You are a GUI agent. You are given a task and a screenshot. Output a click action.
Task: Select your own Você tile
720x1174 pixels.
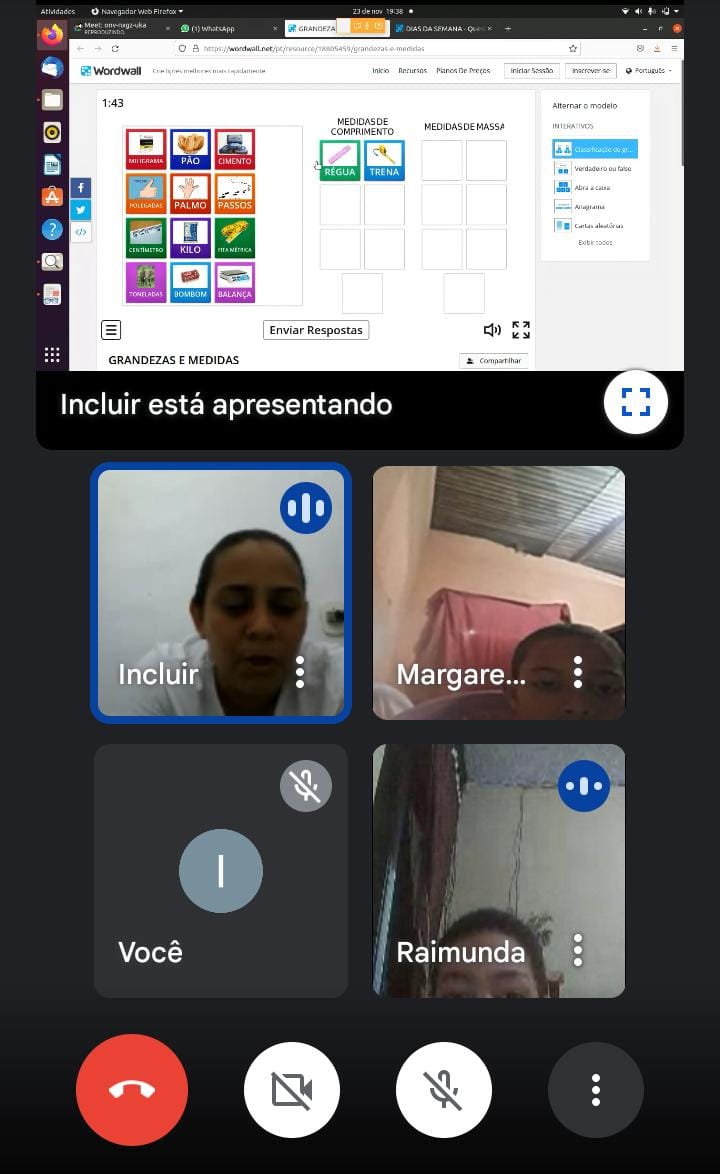220,870
